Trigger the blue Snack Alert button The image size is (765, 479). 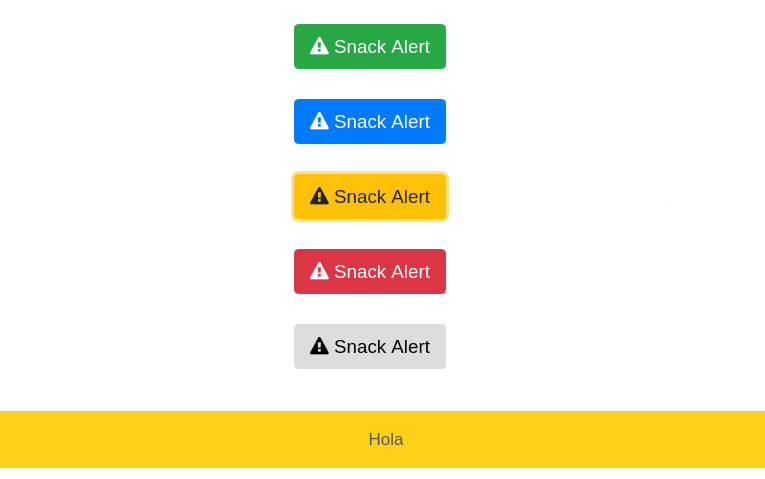tap(369, 122)
